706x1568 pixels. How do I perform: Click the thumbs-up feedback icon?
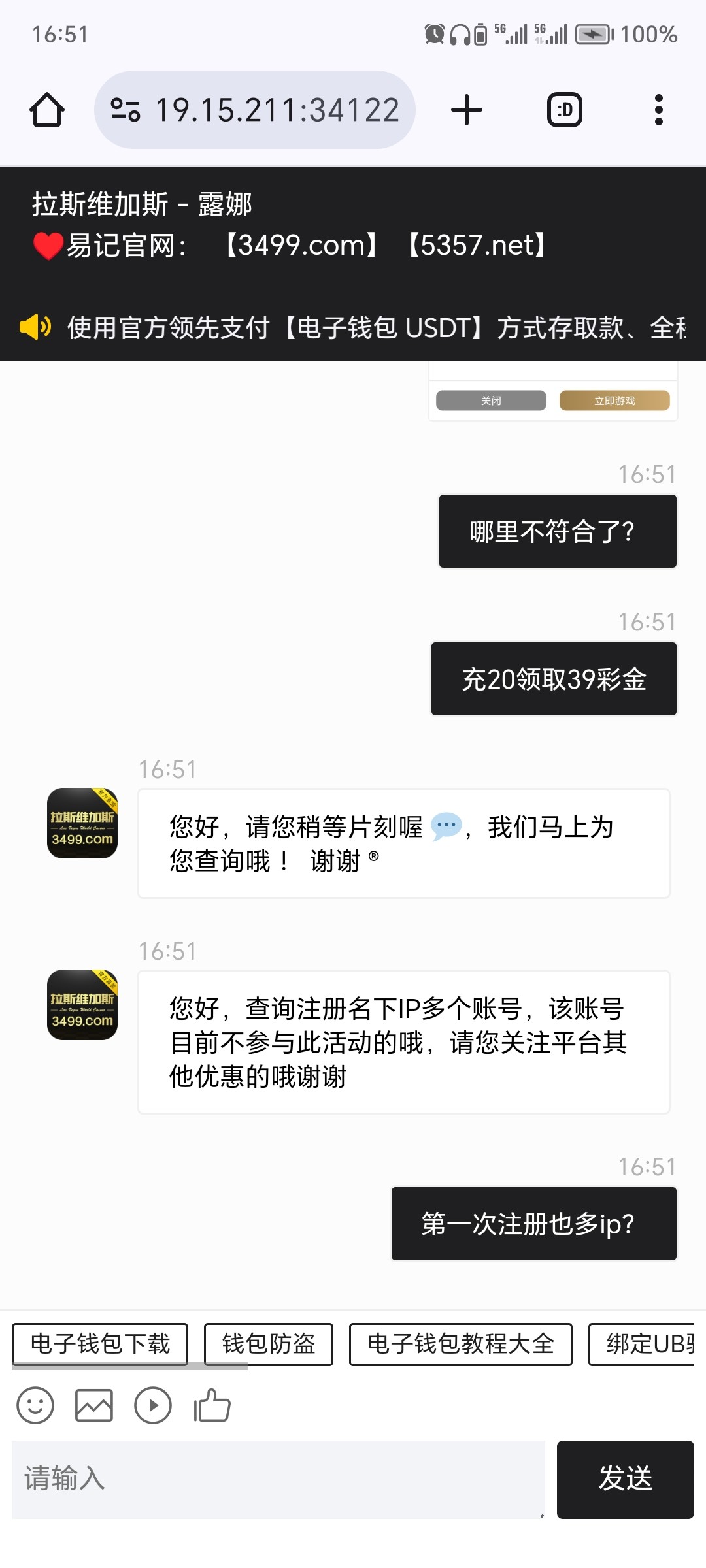[x=213, y=1405]
